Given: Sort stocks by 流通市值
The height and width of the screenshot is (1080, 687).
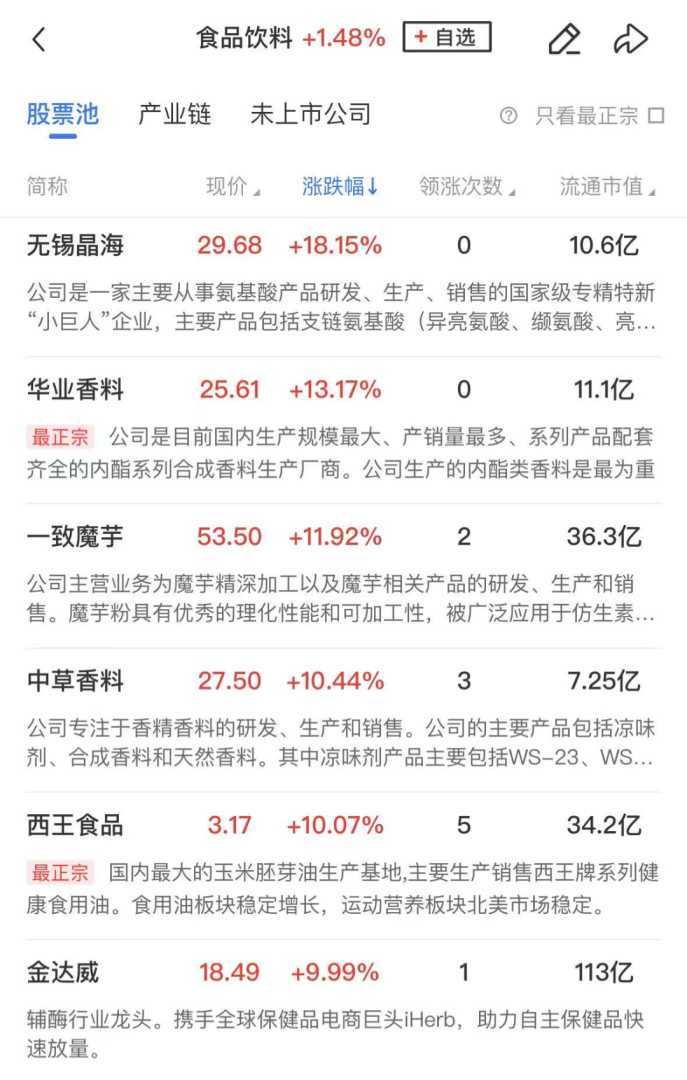Looking at the screenshot, I should point(607,187).
